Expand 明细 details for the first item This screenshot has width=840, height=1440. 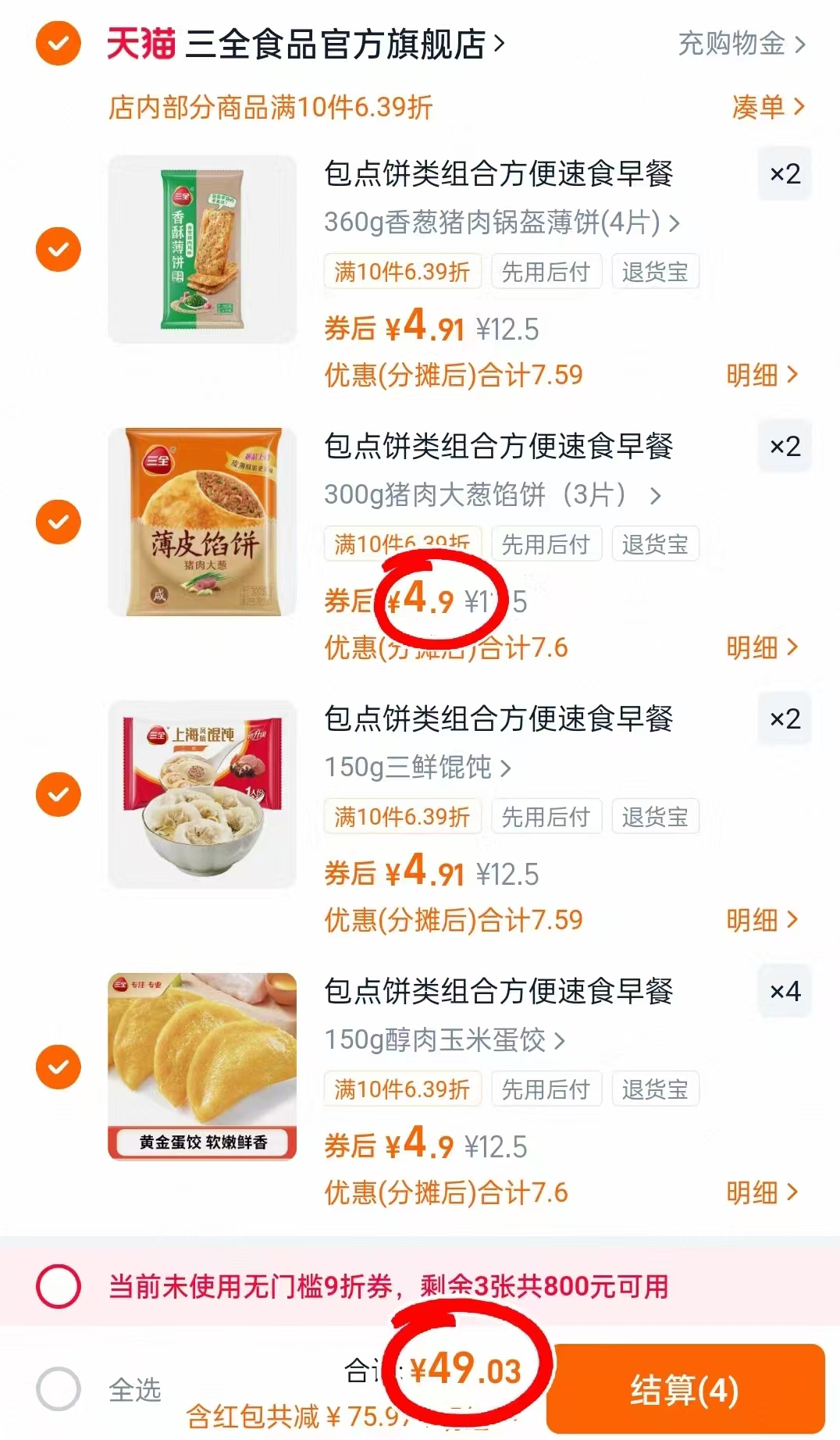pos(761,376)
